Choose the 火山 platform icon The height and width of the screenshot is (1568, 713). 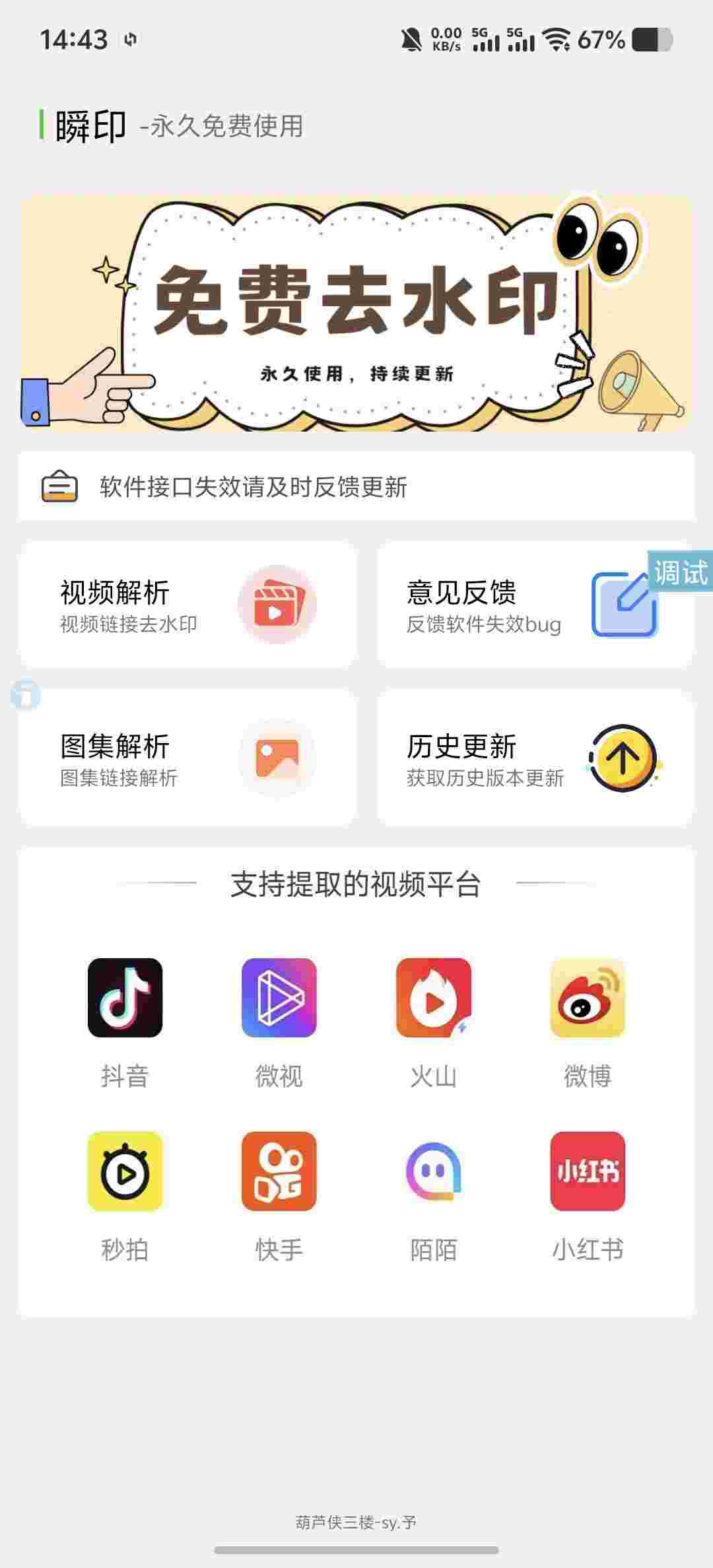pyautogui.click(x=433, y=997)
